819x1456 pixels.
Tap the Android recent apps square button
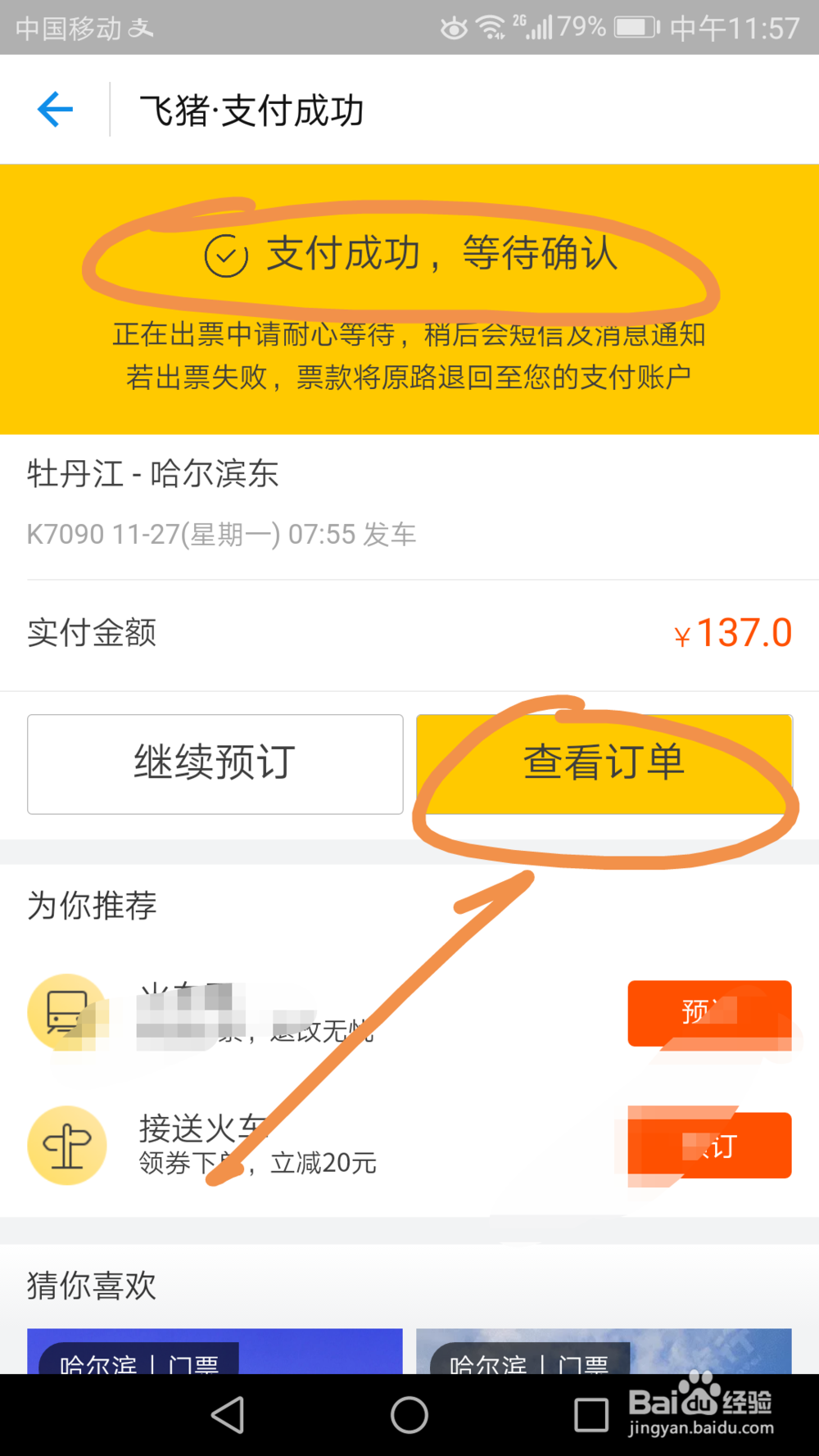pos(591,1414)
